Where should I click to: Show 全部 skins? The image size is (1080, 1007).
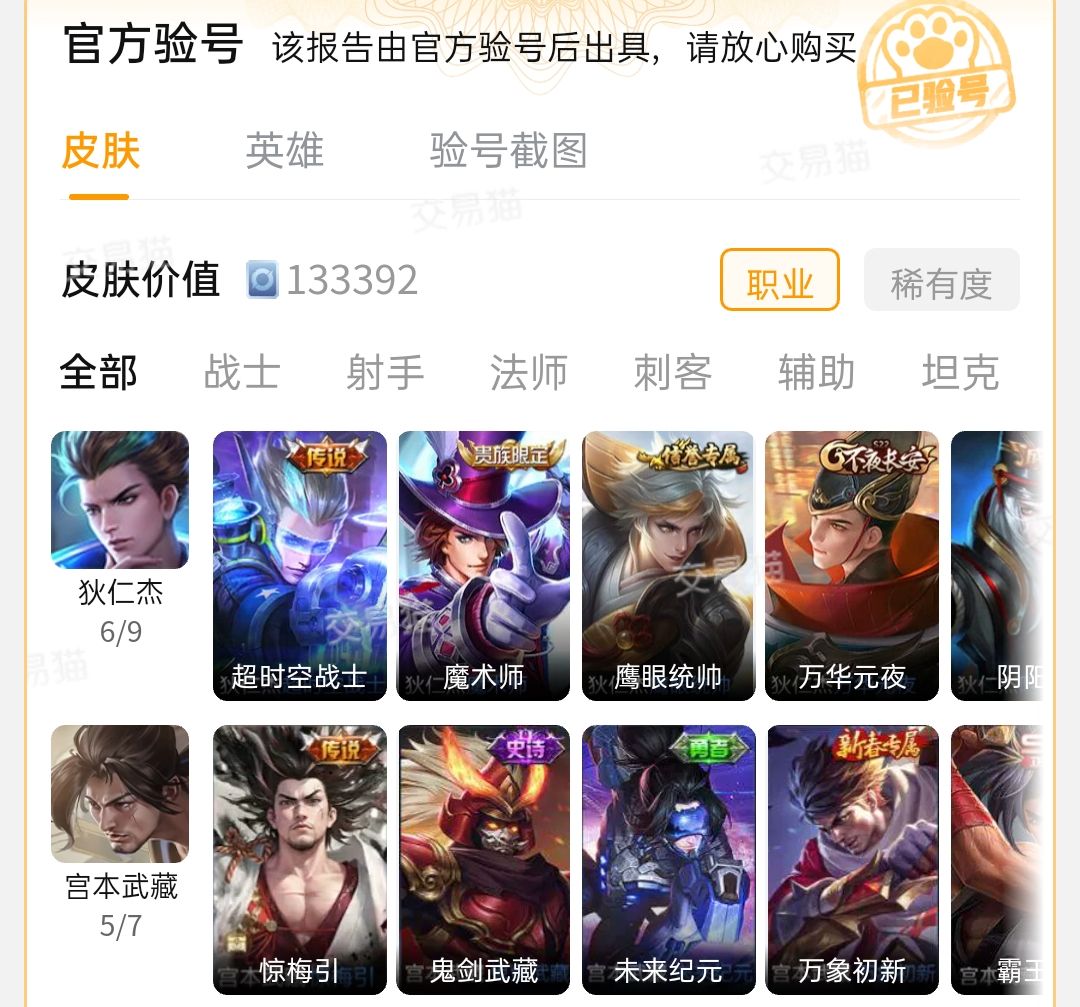98,373
